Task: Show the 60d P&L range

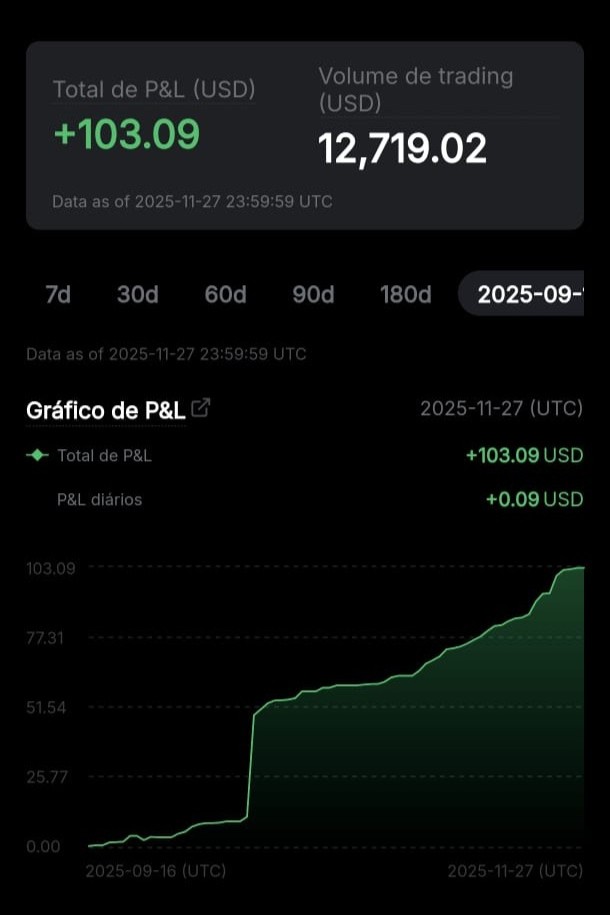Action: coord(225,294)
